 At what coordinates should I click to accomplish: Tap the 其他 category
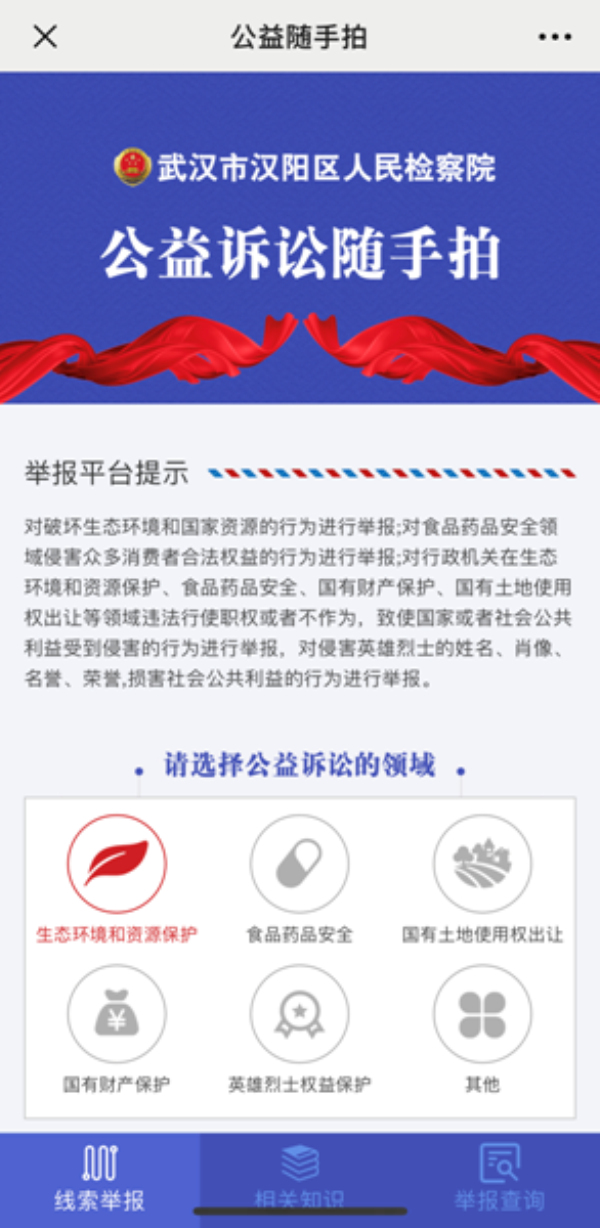[x=483, y=1013]
